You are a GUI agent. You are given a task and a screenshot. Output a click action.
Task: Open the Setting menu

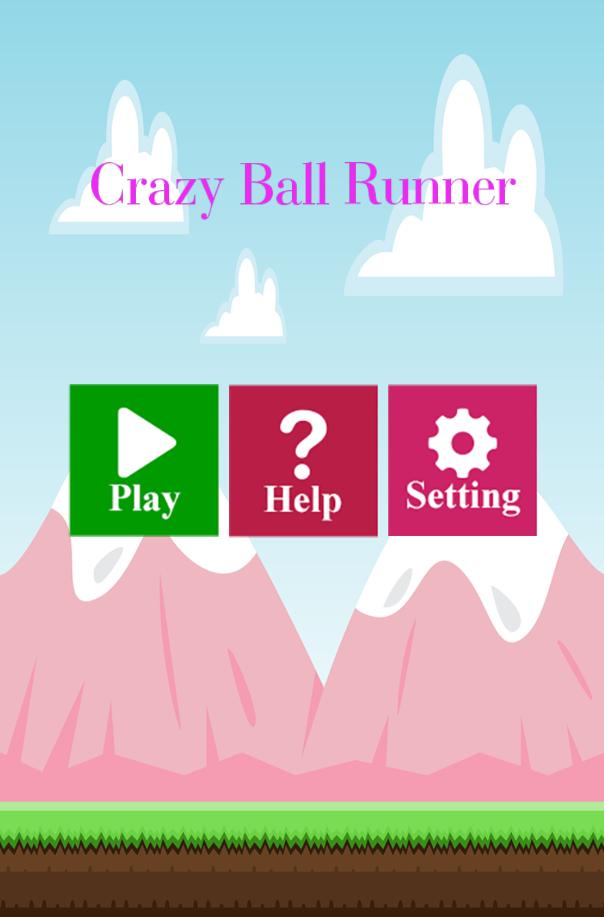pos(462,460)
